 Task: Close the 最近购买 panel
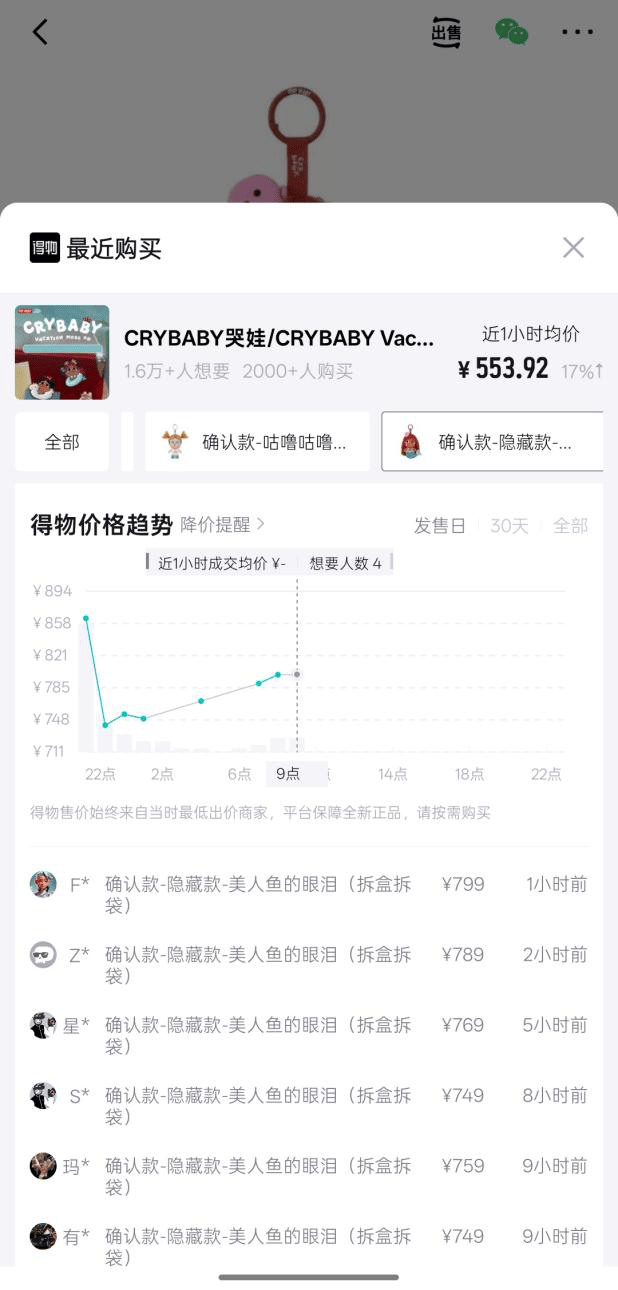click(573, 248)
